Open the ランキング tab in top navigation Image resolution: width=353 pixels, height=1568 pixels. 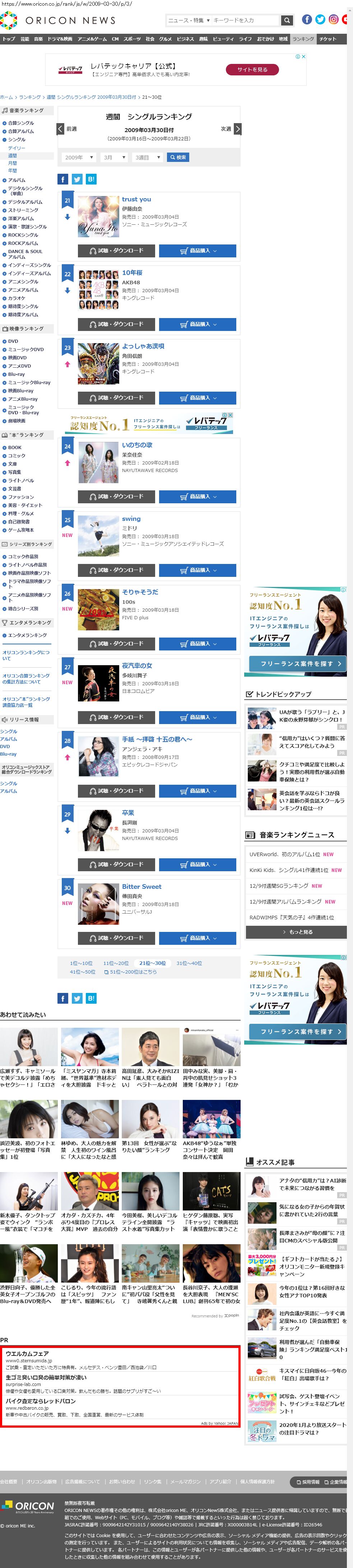[x=302, y=39]
